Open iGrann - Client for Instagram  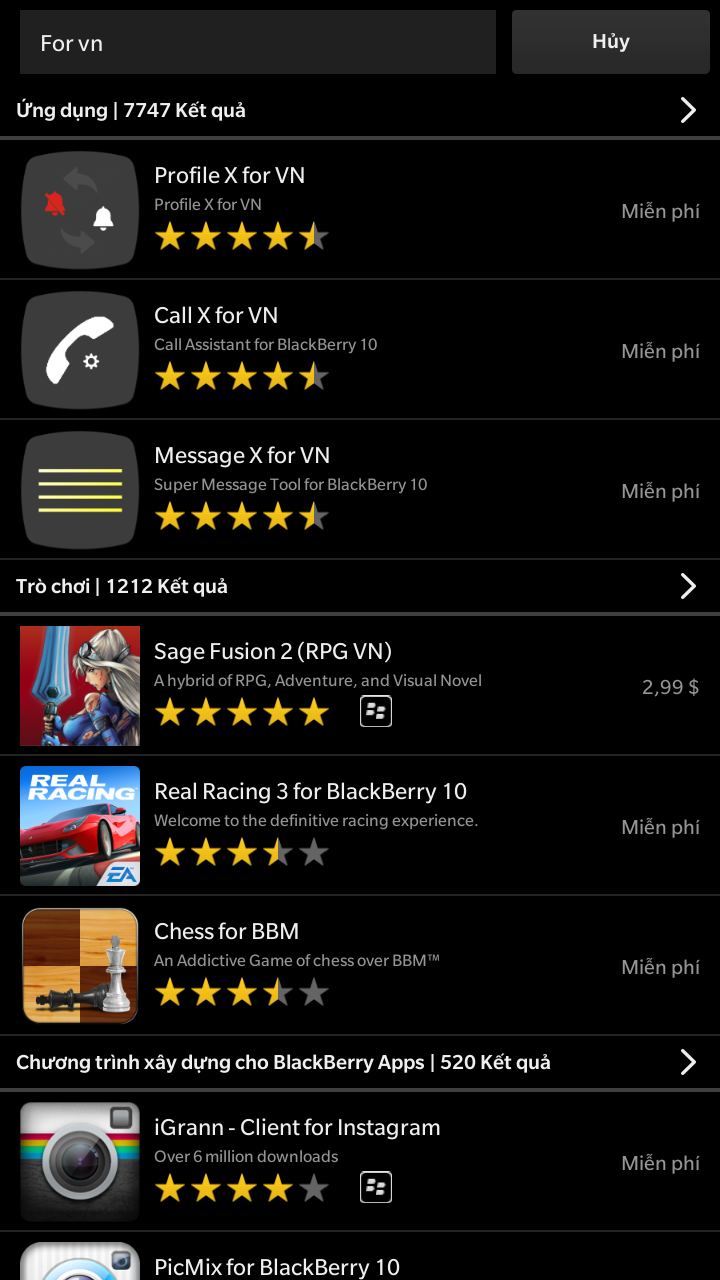tap(360, 1162)
